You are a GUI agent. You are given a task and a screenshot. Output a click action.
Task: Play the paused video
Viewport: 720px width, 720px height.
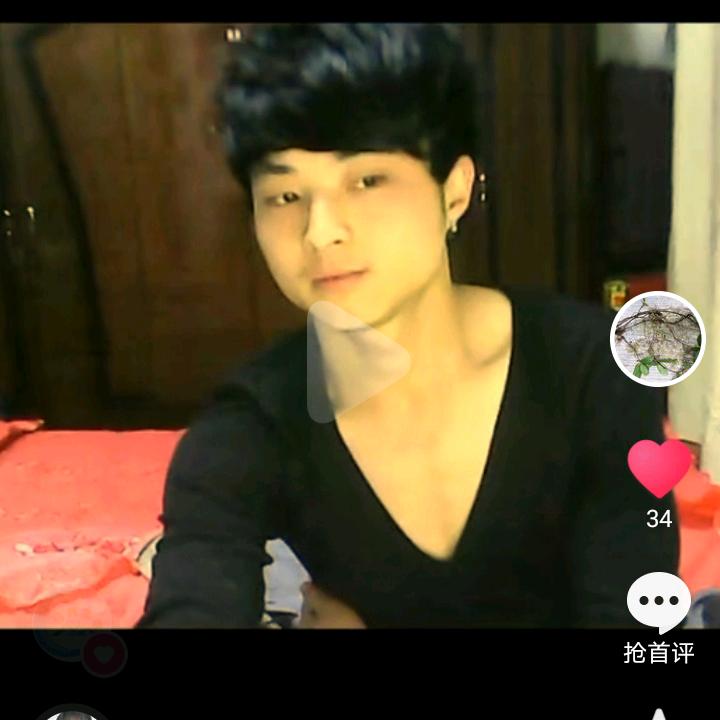pos(358,362)
